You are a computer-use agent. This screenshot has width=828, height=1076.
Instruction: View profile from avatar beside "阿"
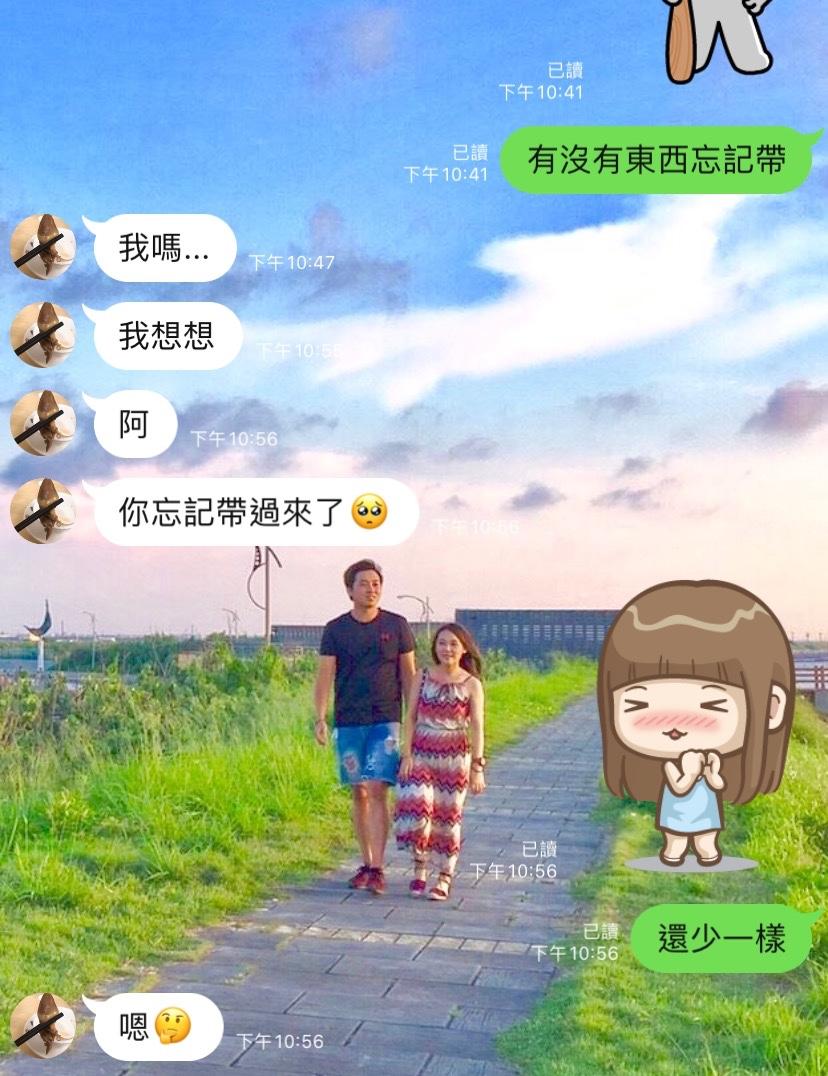click(43, 423)
